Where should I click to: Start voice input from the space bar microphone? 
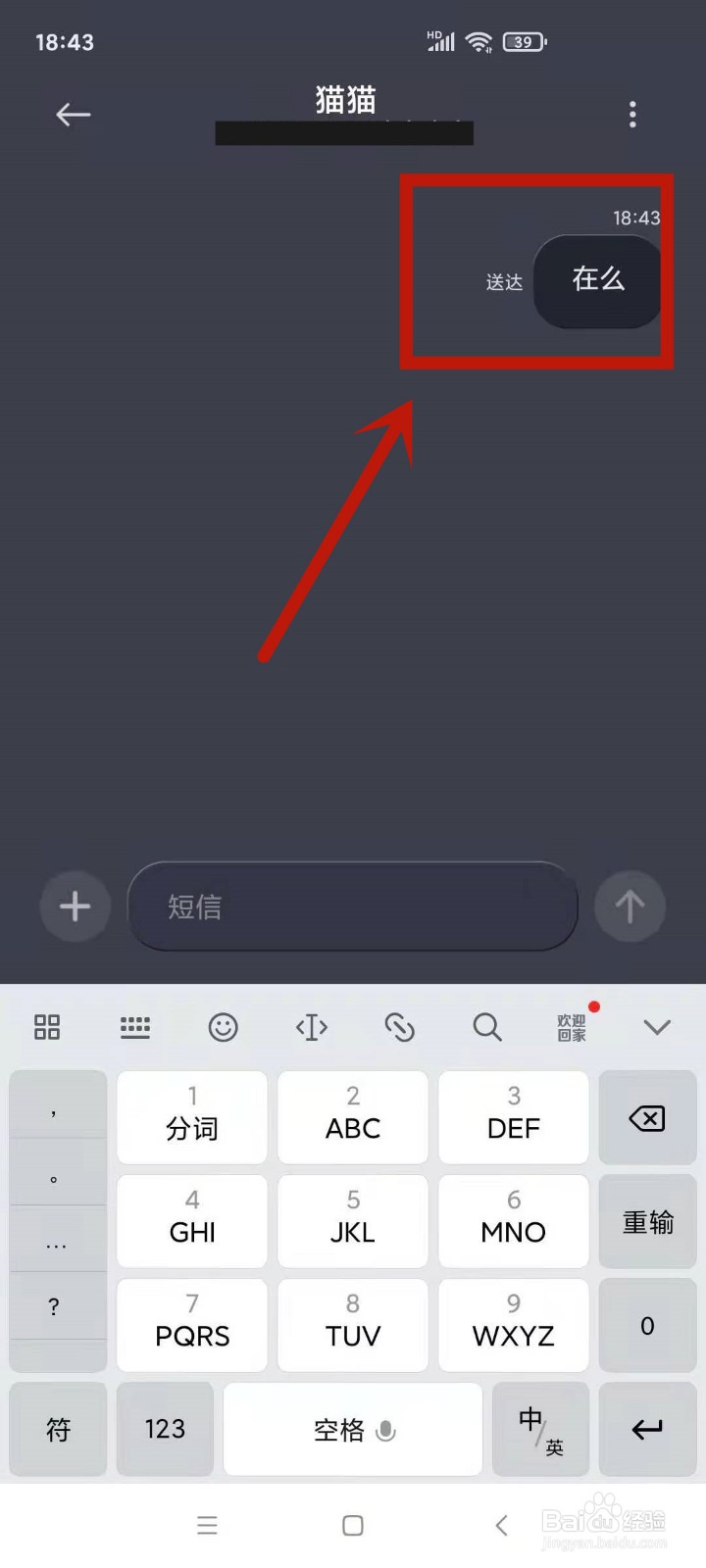click(385, 1430)
